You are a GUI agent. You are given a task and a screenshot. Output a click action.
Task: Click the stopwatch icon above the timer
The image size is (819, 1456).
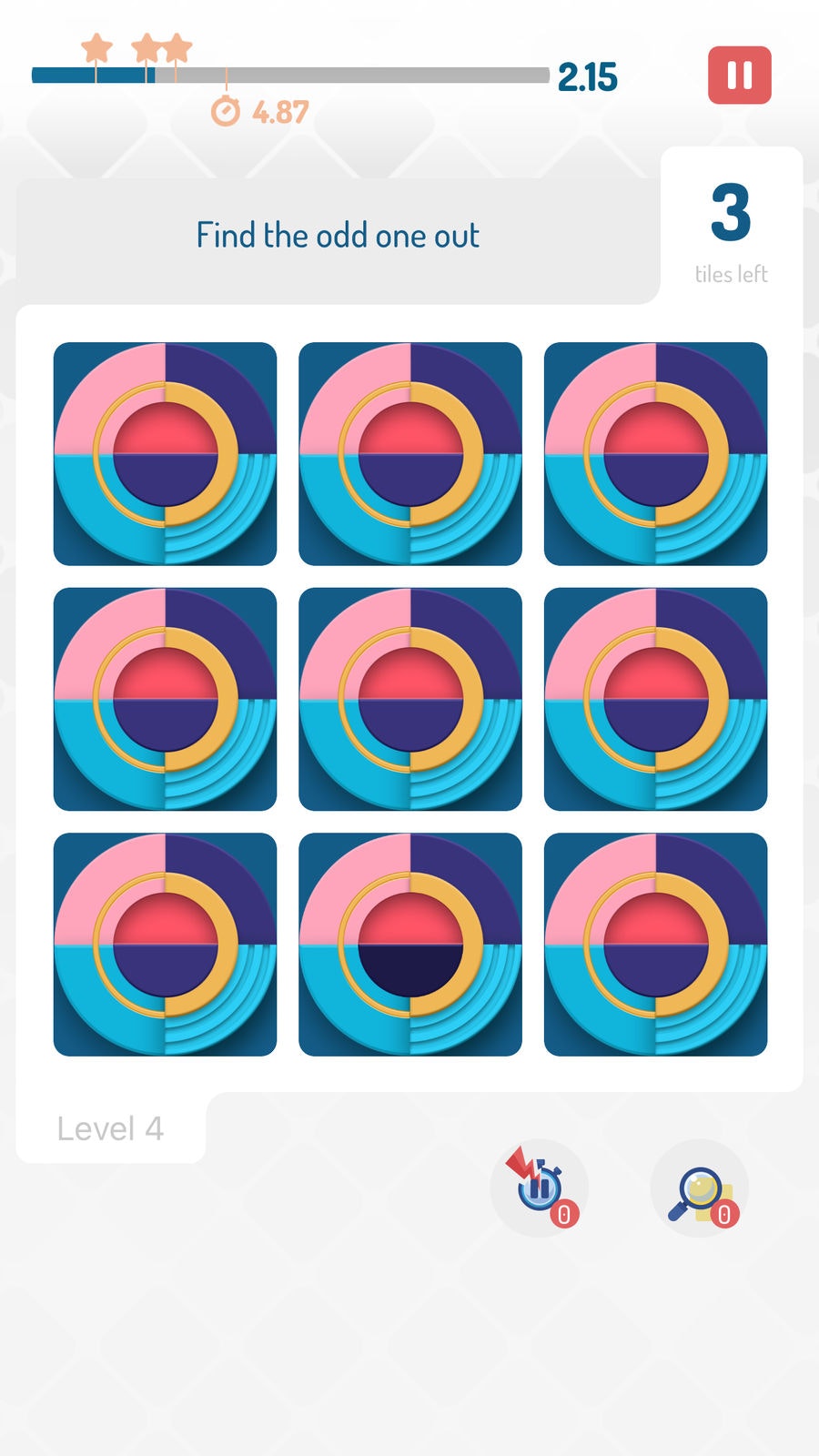pos(226,109)
